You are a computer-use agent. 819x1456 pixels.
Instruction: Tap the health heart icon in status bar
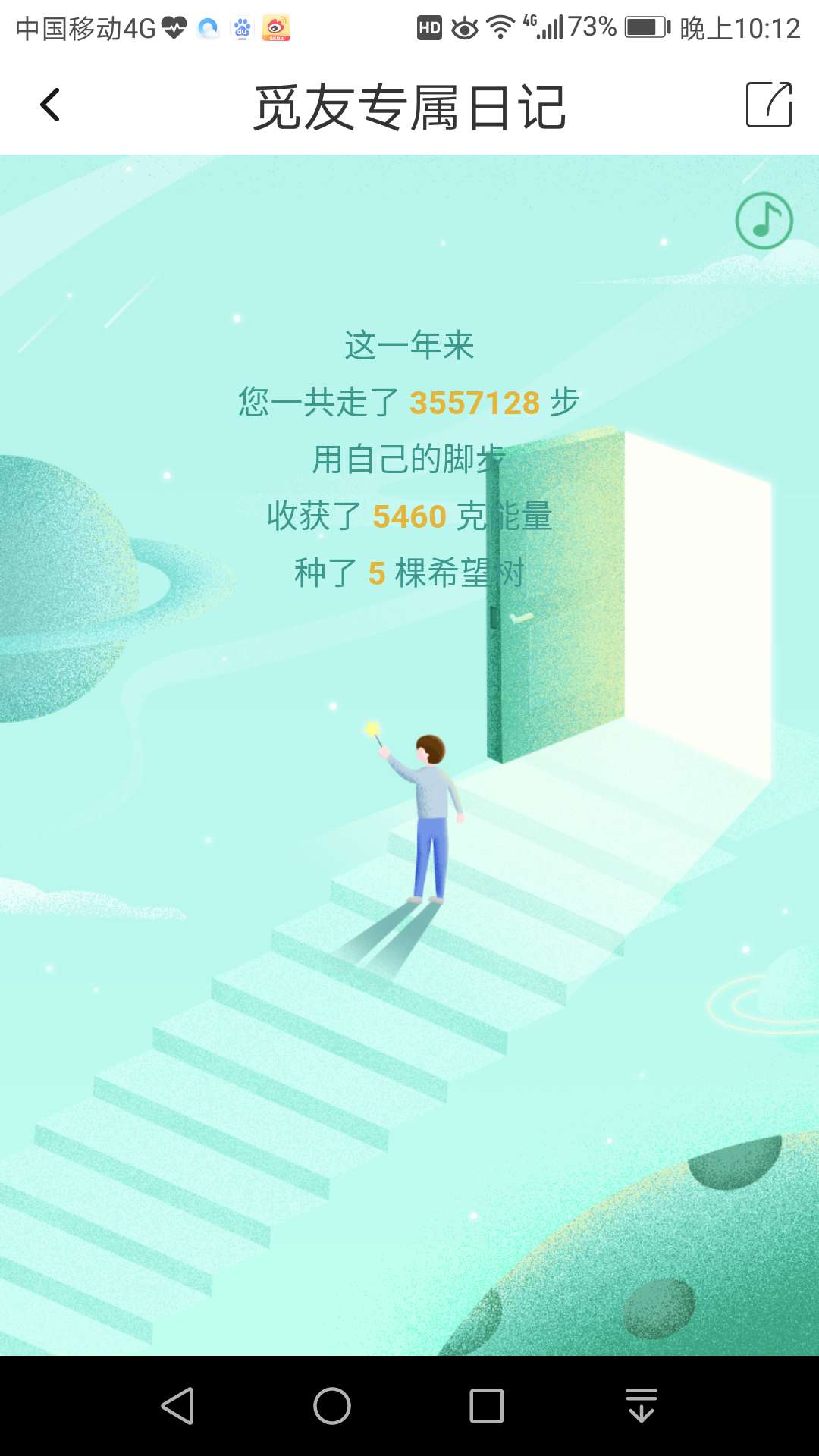pyautogui.click(x=173, y=26)
